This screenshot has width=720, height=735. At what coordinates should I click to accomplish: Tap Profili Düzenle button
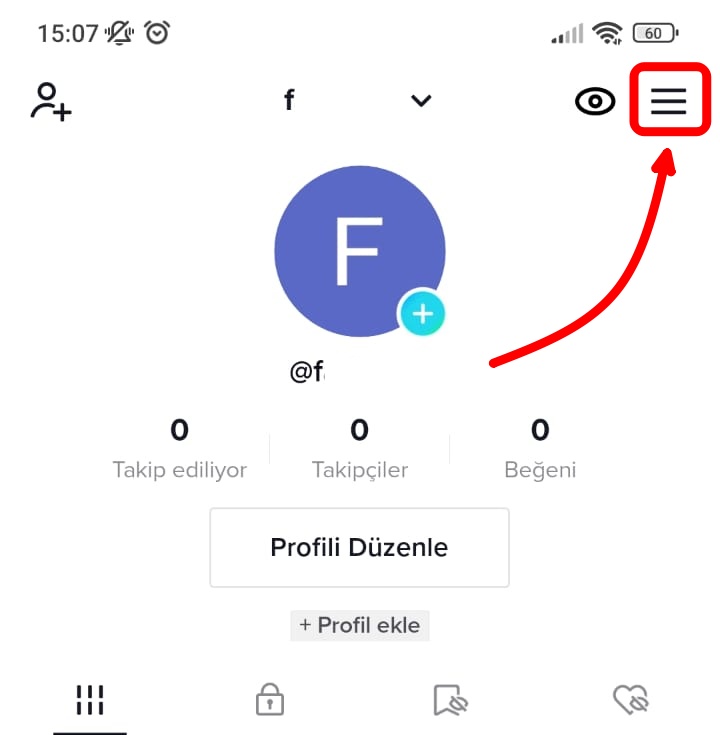[x=359, y=547]
